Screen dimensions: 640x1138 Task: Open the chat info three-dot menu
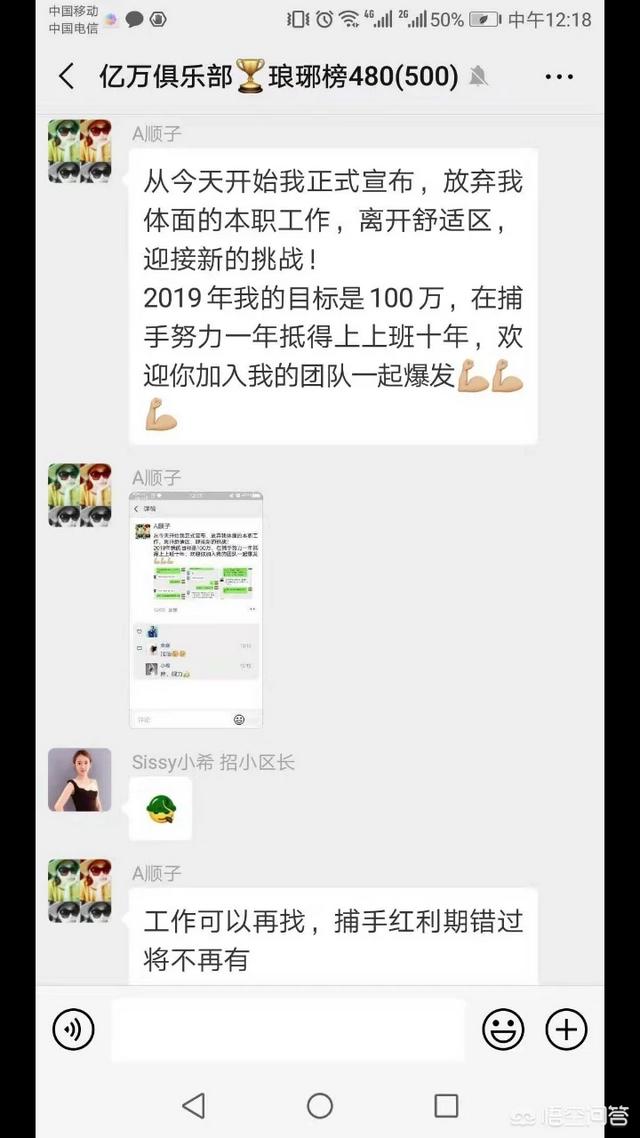coord(559,77)
